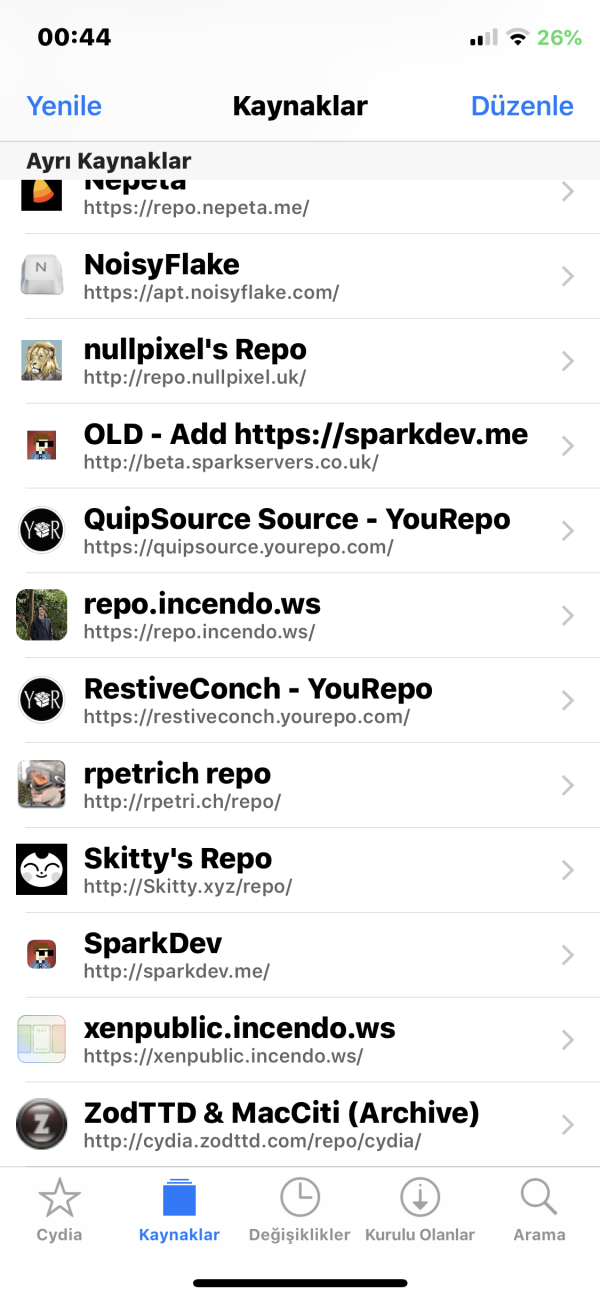This screenshot has width=600, height=1300.
Task: Switch to the Cydia tab
Action: pos(59,1209)
